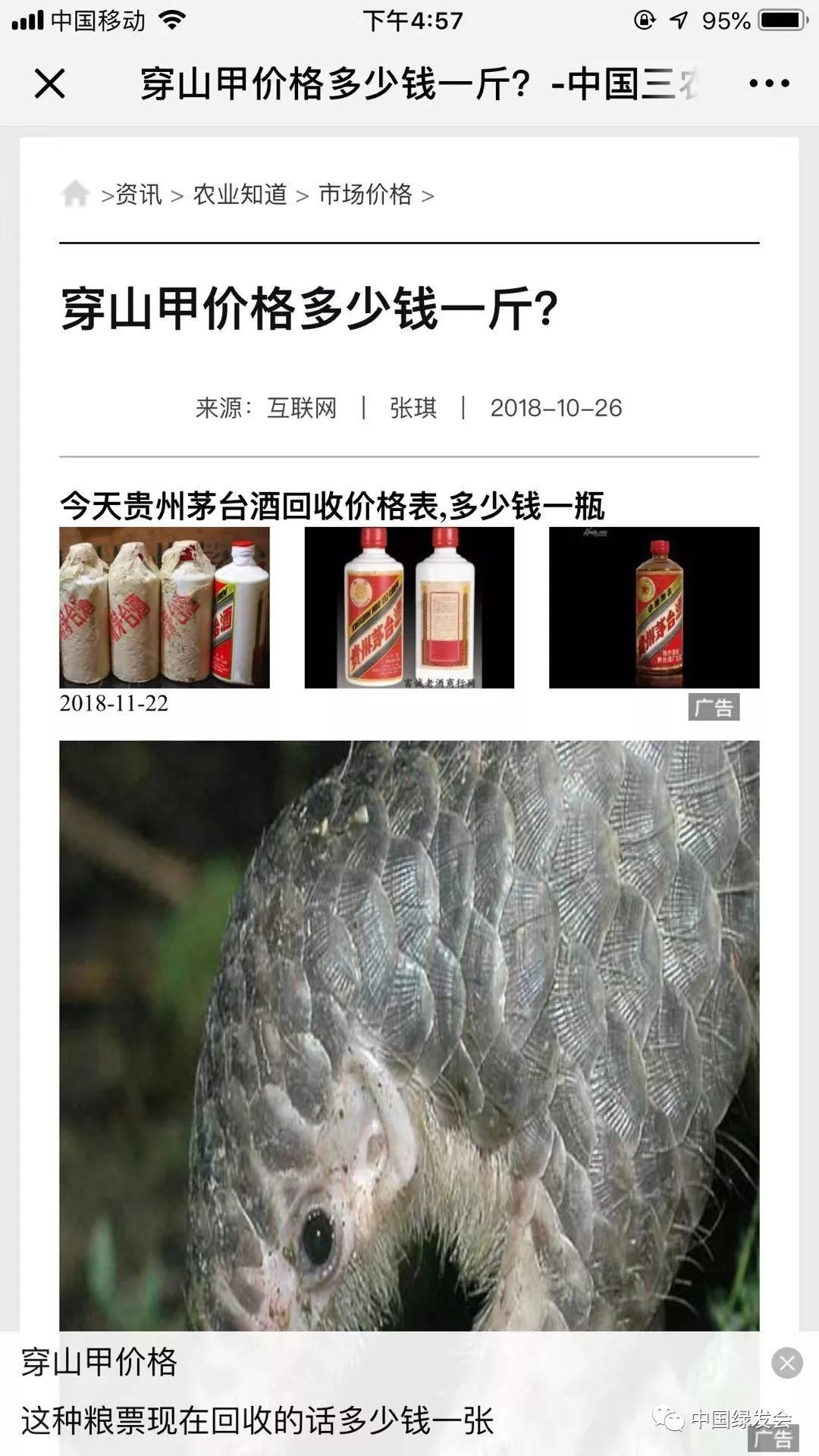The image size is (819, 1456).
Task: Open the ad image with paper-wrapped bottles
Action: coord(165,607)
